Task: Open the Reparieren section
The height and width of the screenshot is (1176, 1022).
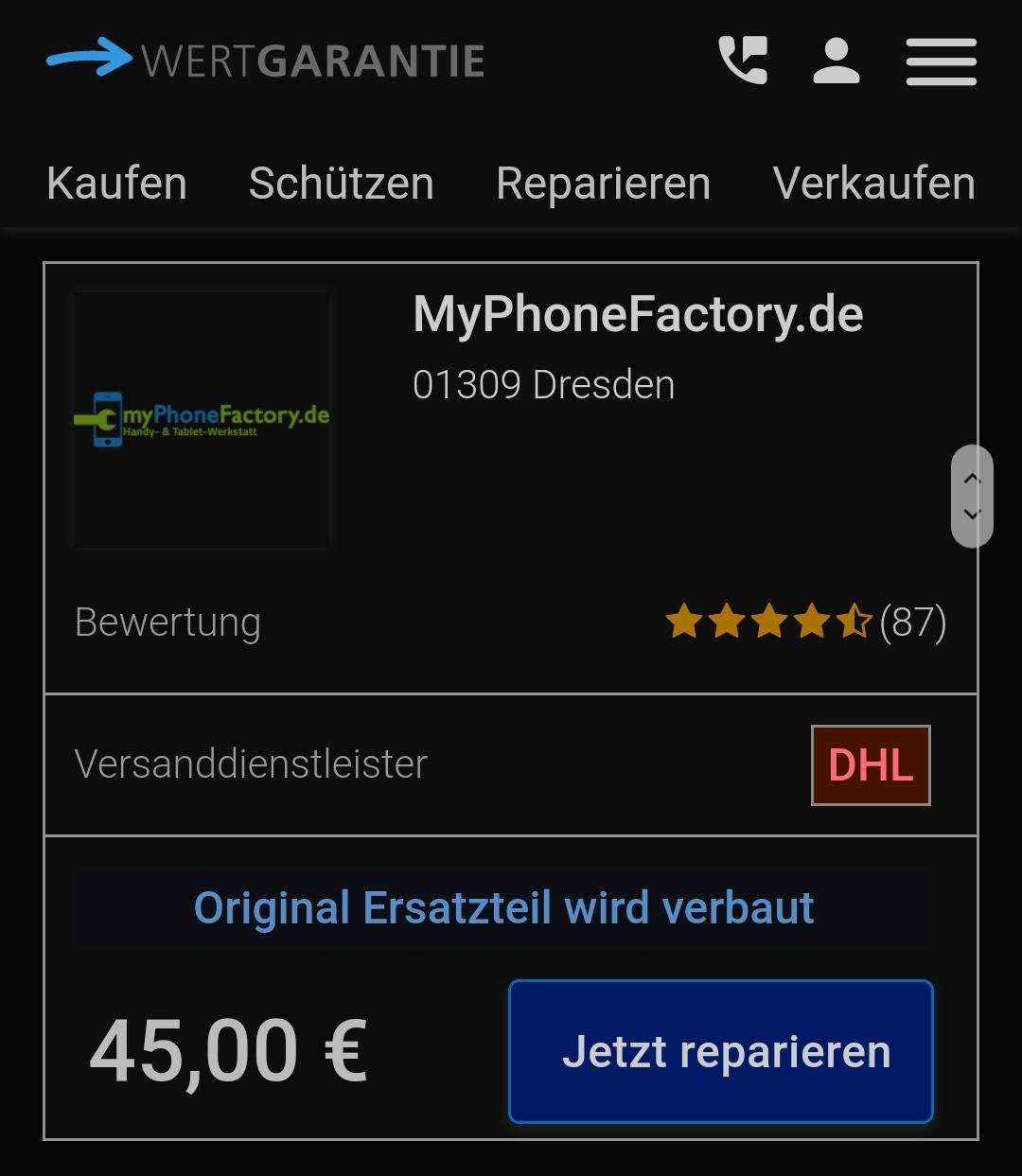Action: pyautogui.click(x=603, y=184)
